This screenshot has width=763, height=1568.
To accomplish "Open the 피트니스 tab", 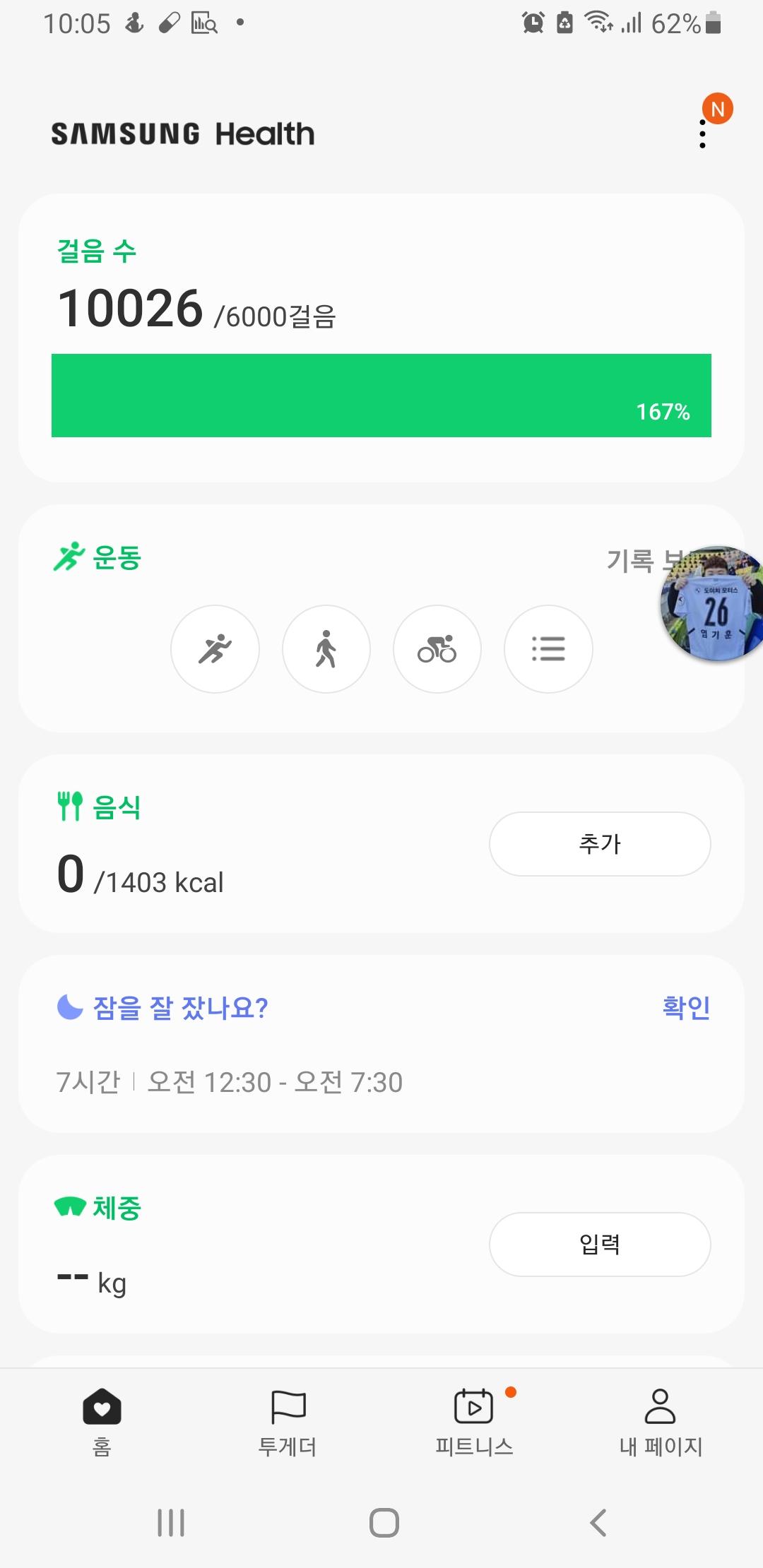I will [x=474, y=1421].
